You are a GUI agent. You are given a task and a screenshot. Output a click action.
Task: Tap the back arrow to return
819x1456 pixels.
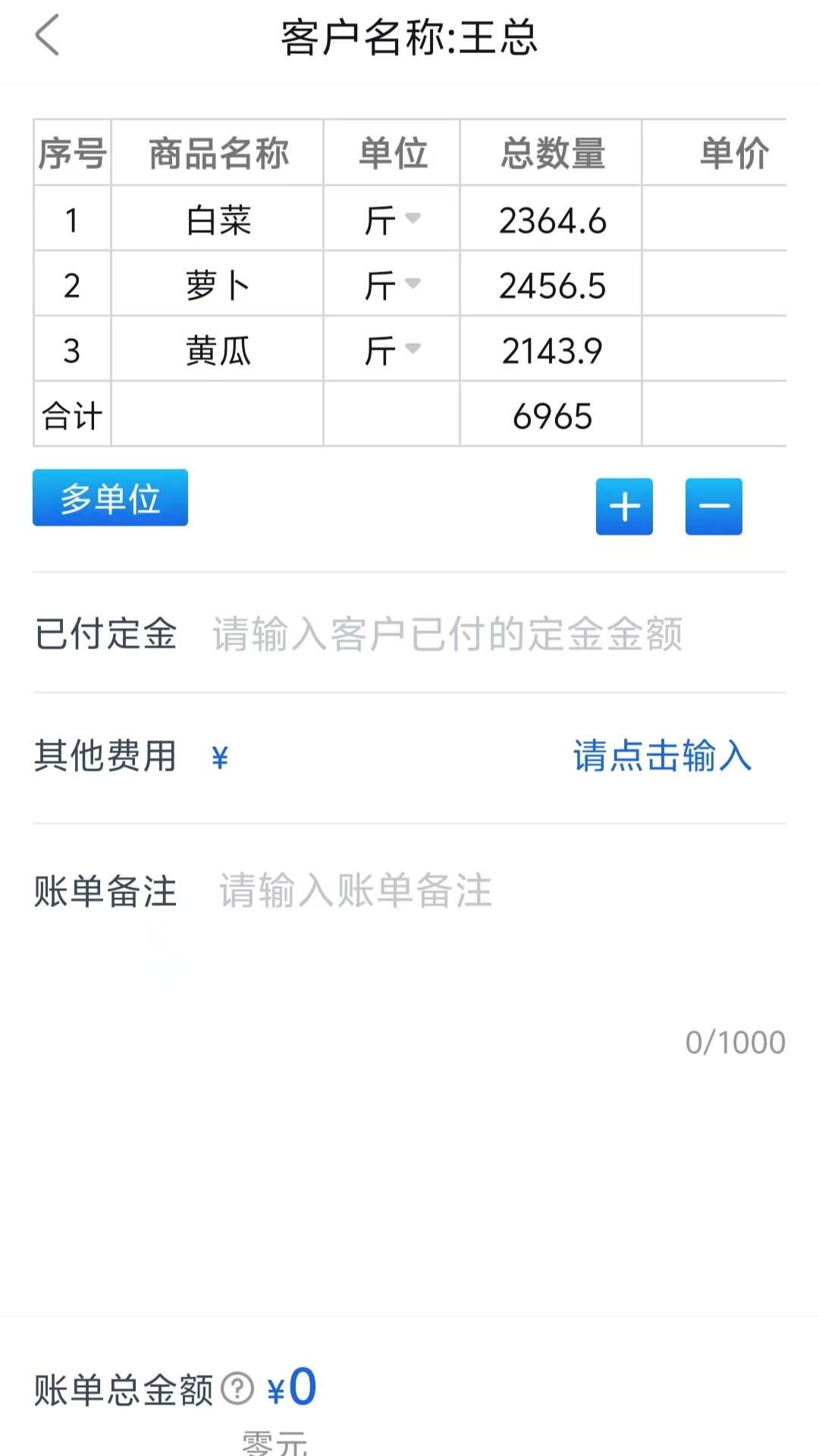point(47,37)
